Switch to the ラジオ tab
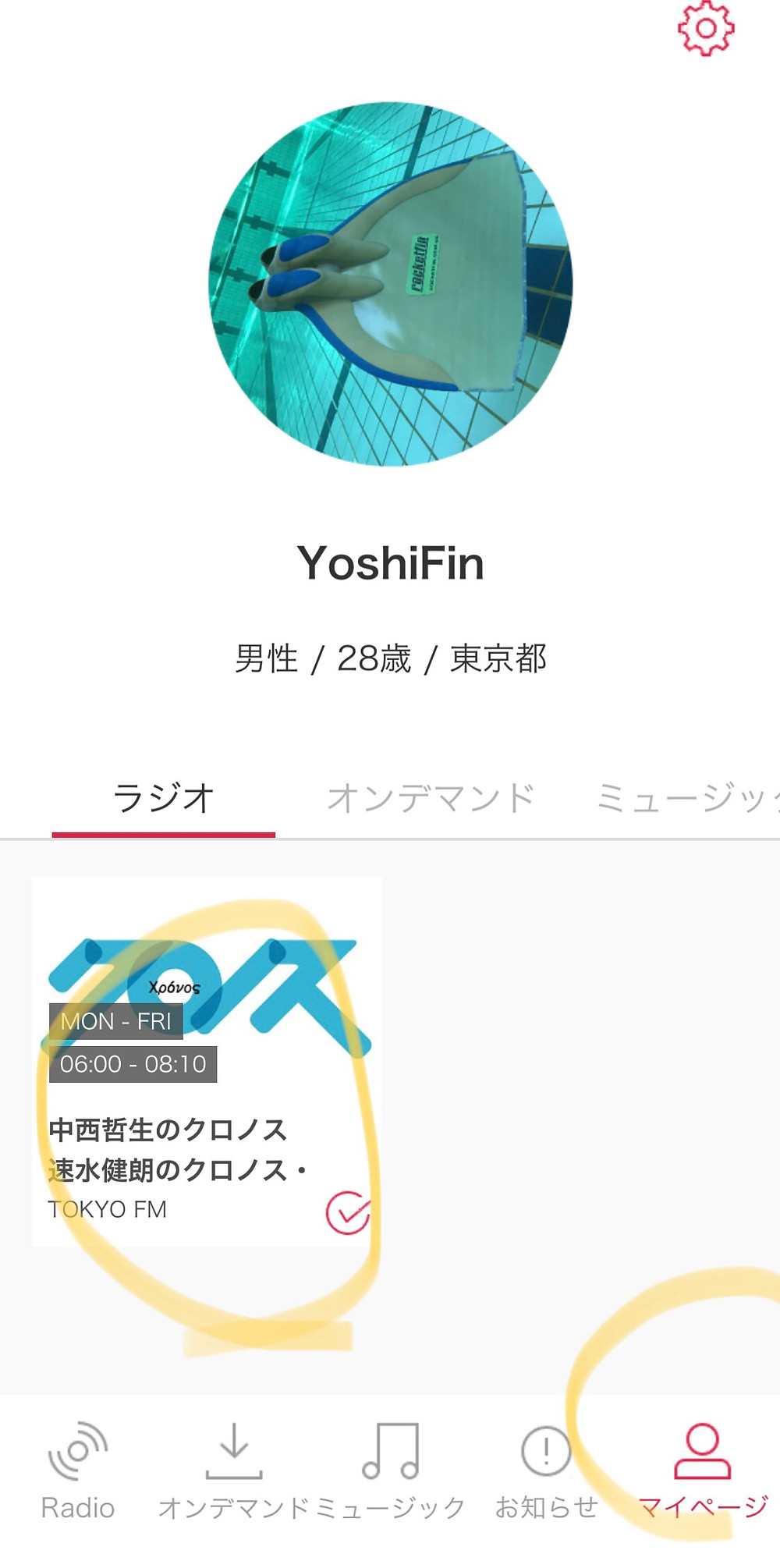The width and height of the screenshot is (780, 1568). tap(164, 798)
